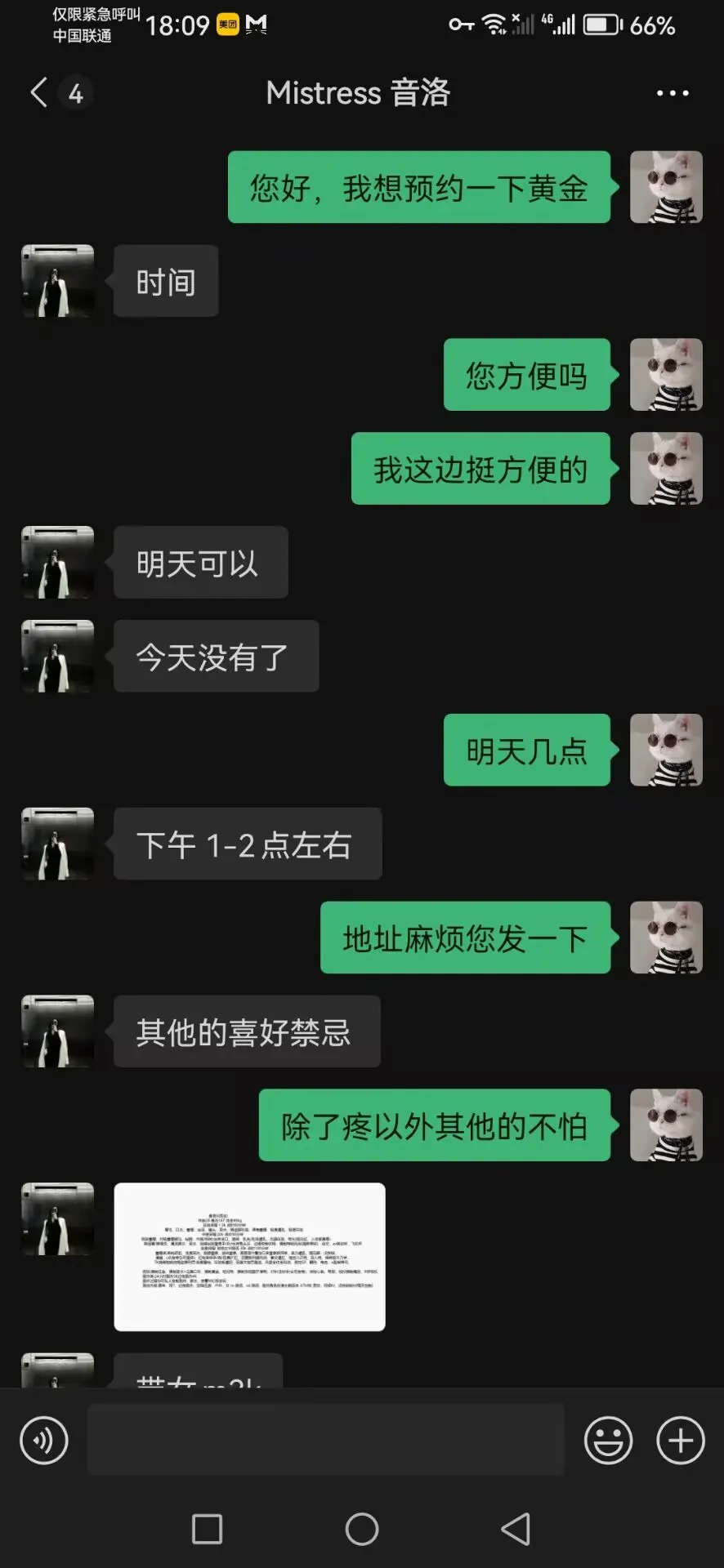The height and width of the screenshot is (1568, 724).
Task: Switch to voice message input
Action: tap(44, 1440)
